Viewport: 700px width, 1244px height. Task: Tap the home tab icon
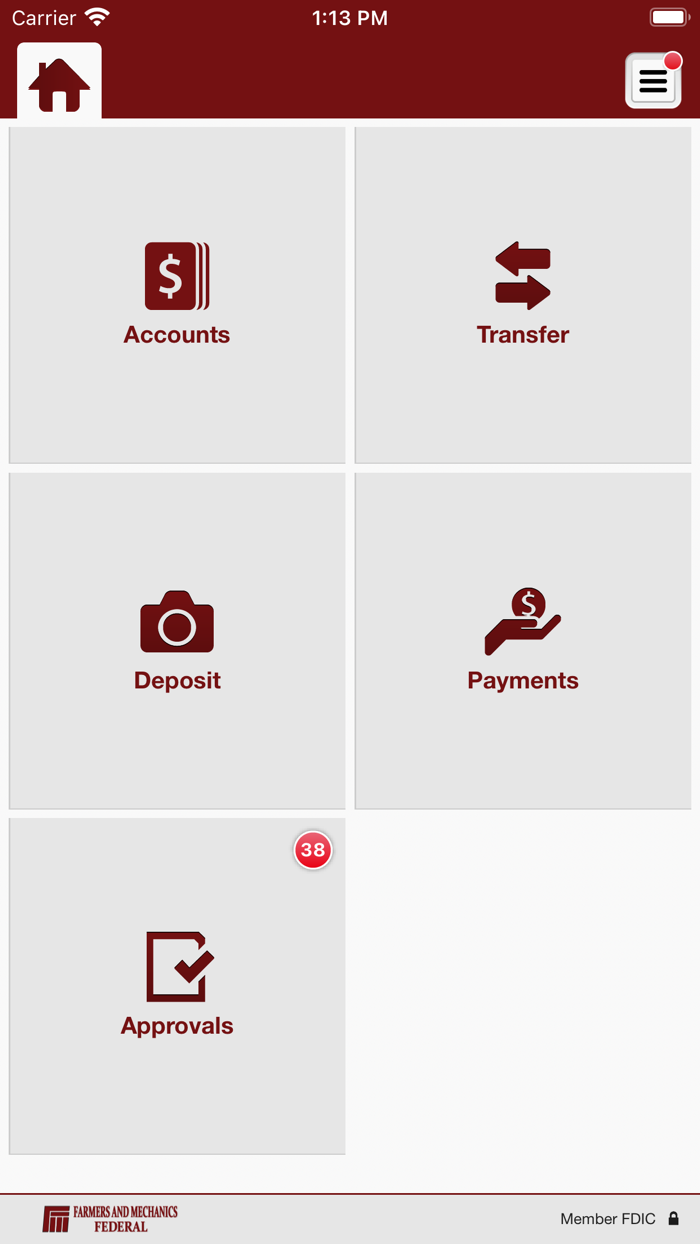59,82
